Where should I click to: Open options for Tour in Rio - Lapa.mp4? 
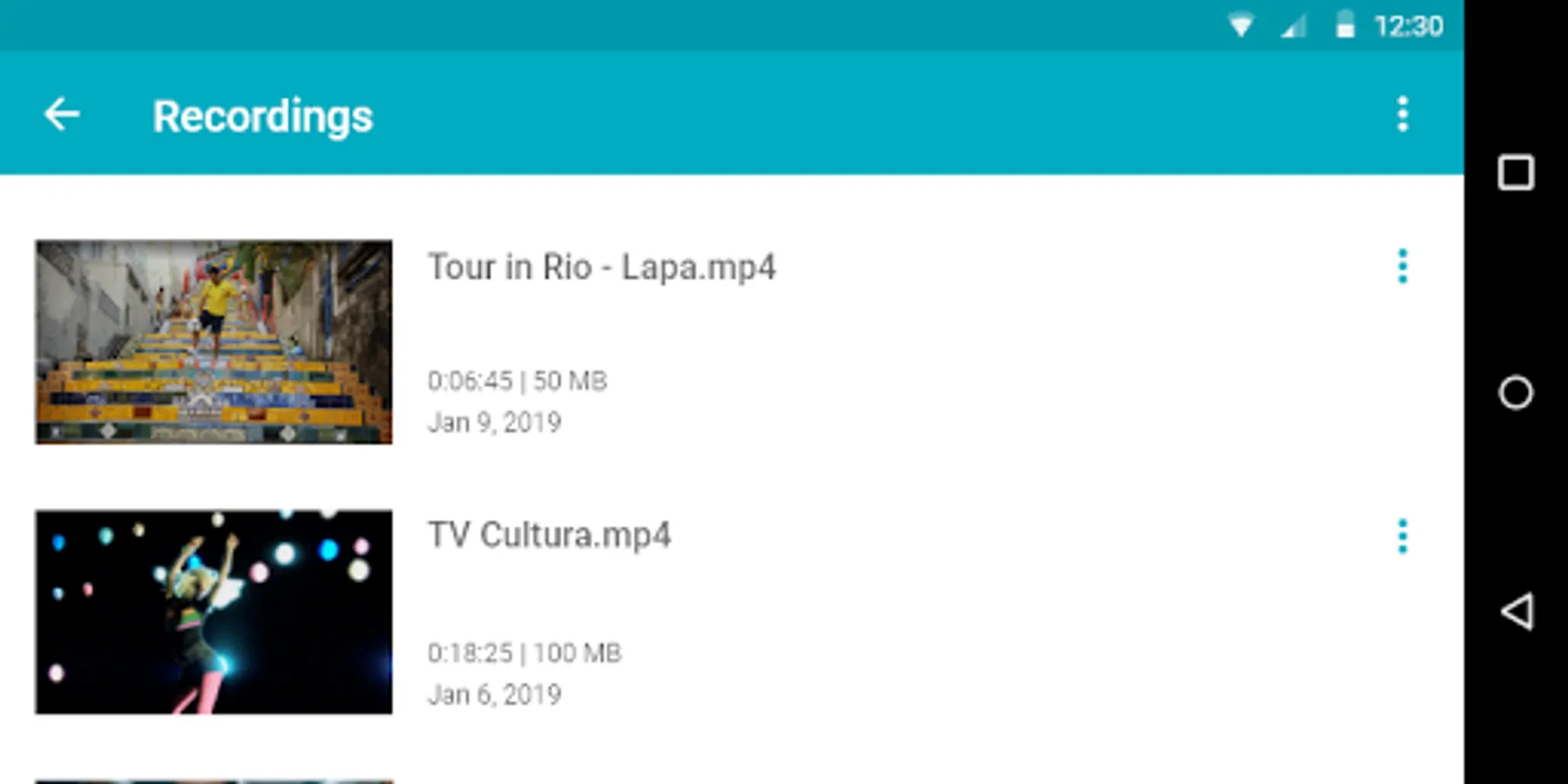tap(1402, 266)
